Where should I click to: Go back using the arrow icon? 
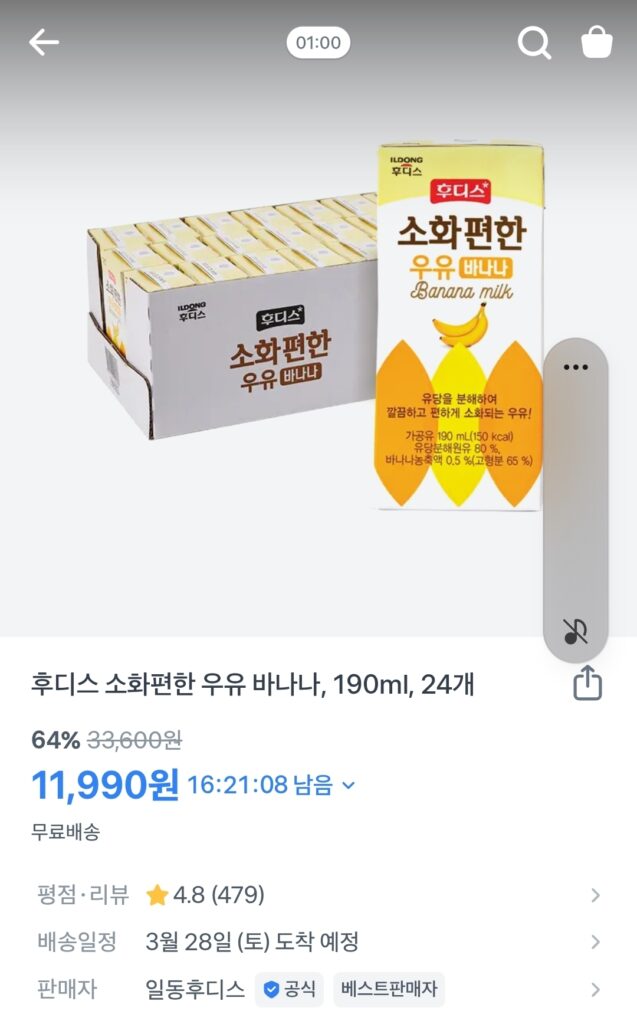point(44,43)
